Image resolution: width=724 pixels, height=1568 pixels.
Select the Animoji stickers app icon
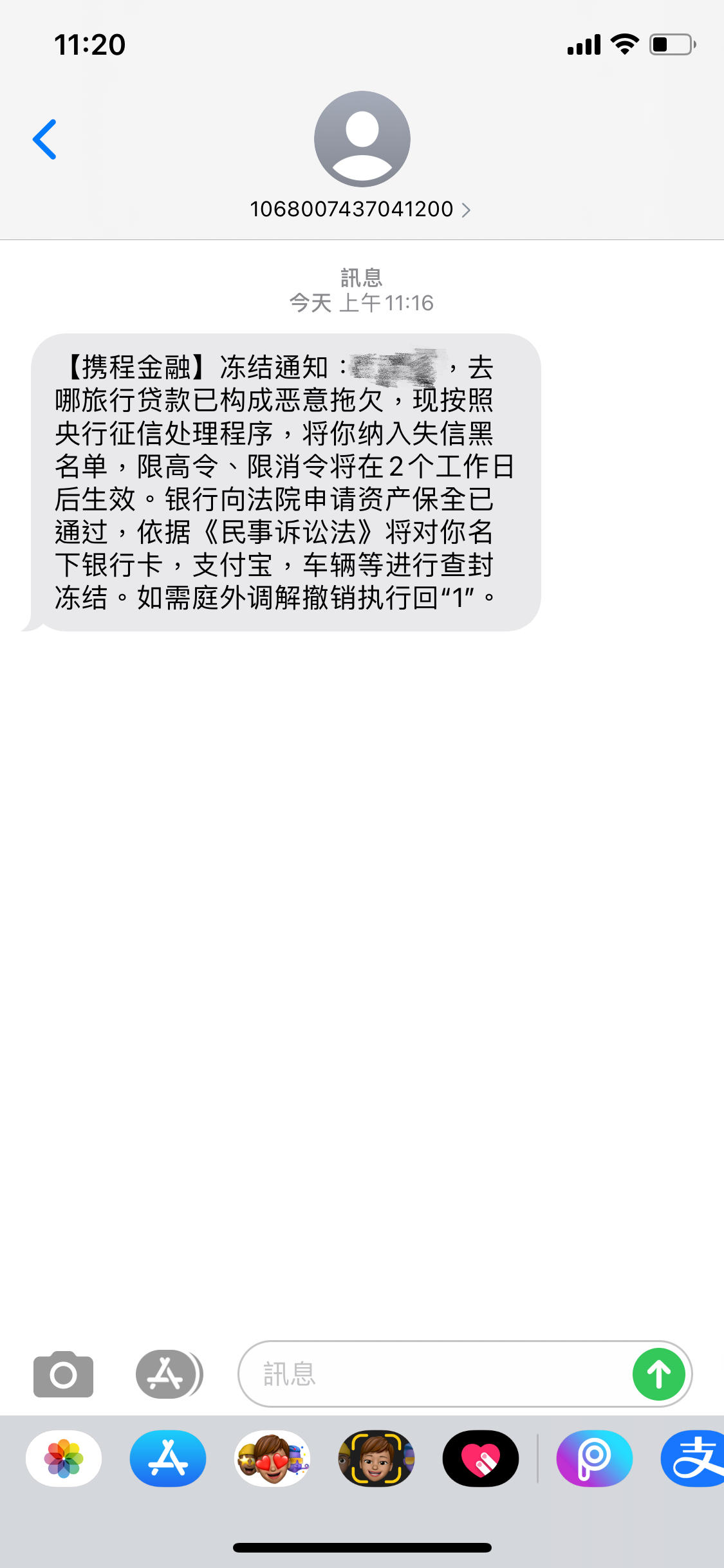pos(272,1459)
